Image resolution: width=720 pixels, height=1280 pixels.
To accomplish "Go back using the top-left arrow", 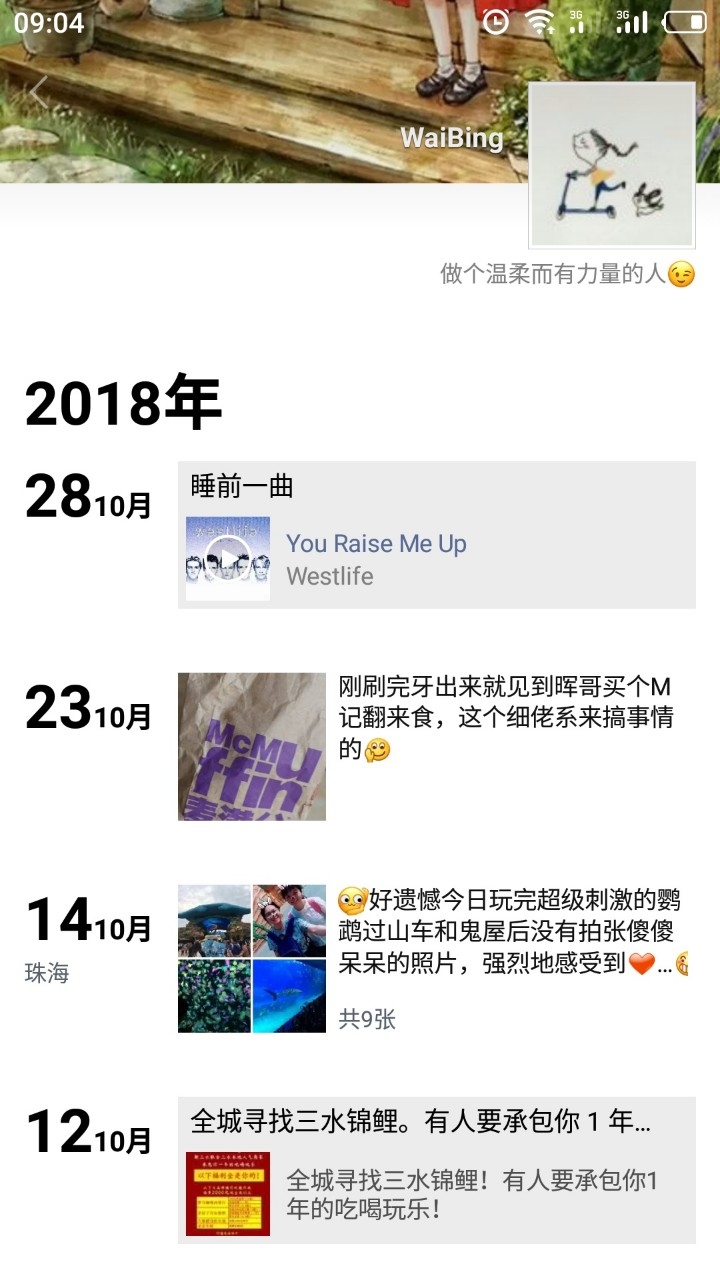I will coord(39,92).
